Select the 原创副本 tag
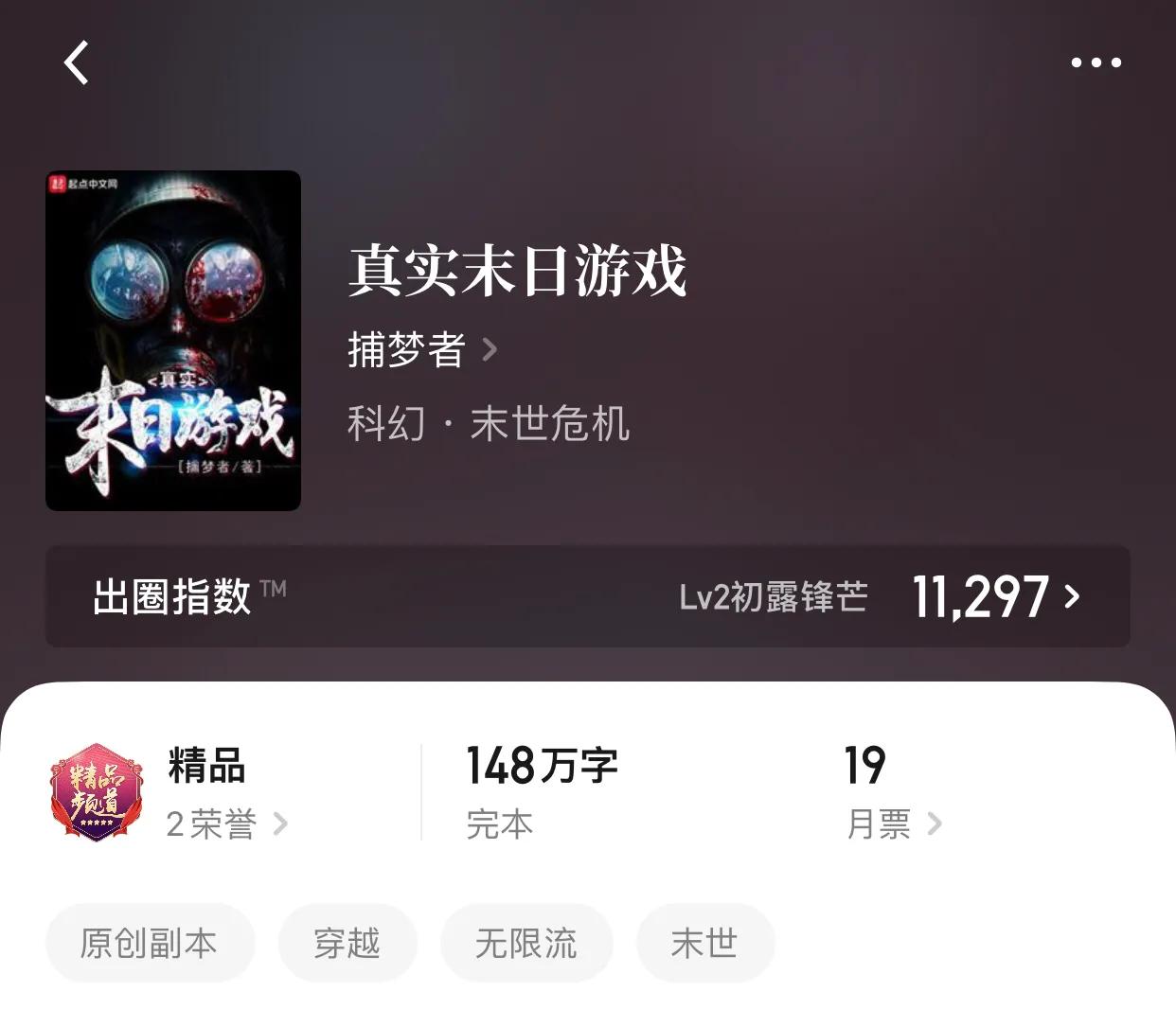Image resolution: width=1176 pixels, height=1027 pixels. 150,944
